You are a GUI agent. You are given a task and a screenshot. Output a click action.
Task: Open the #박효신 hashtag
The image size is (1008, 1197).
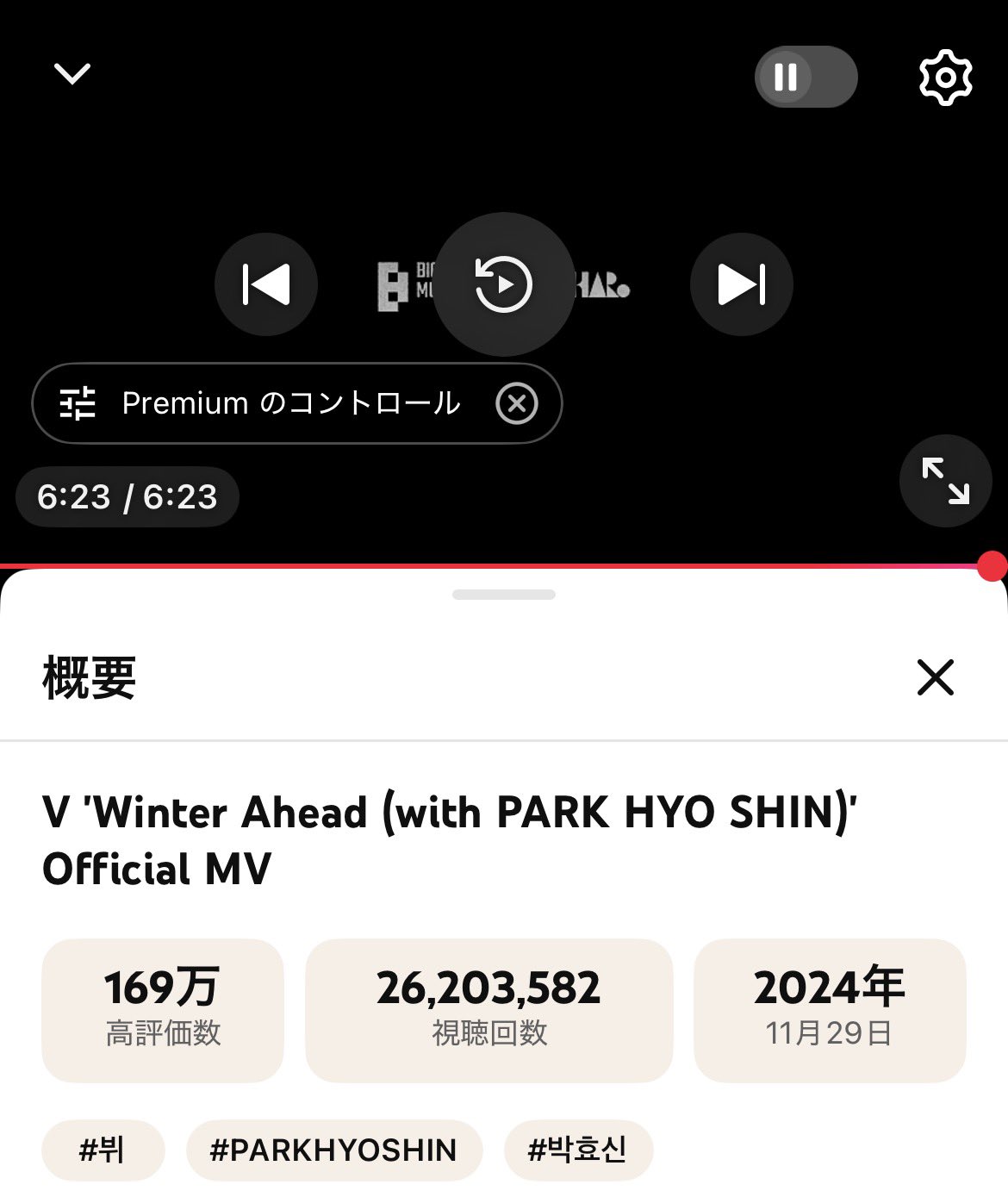578,1150
